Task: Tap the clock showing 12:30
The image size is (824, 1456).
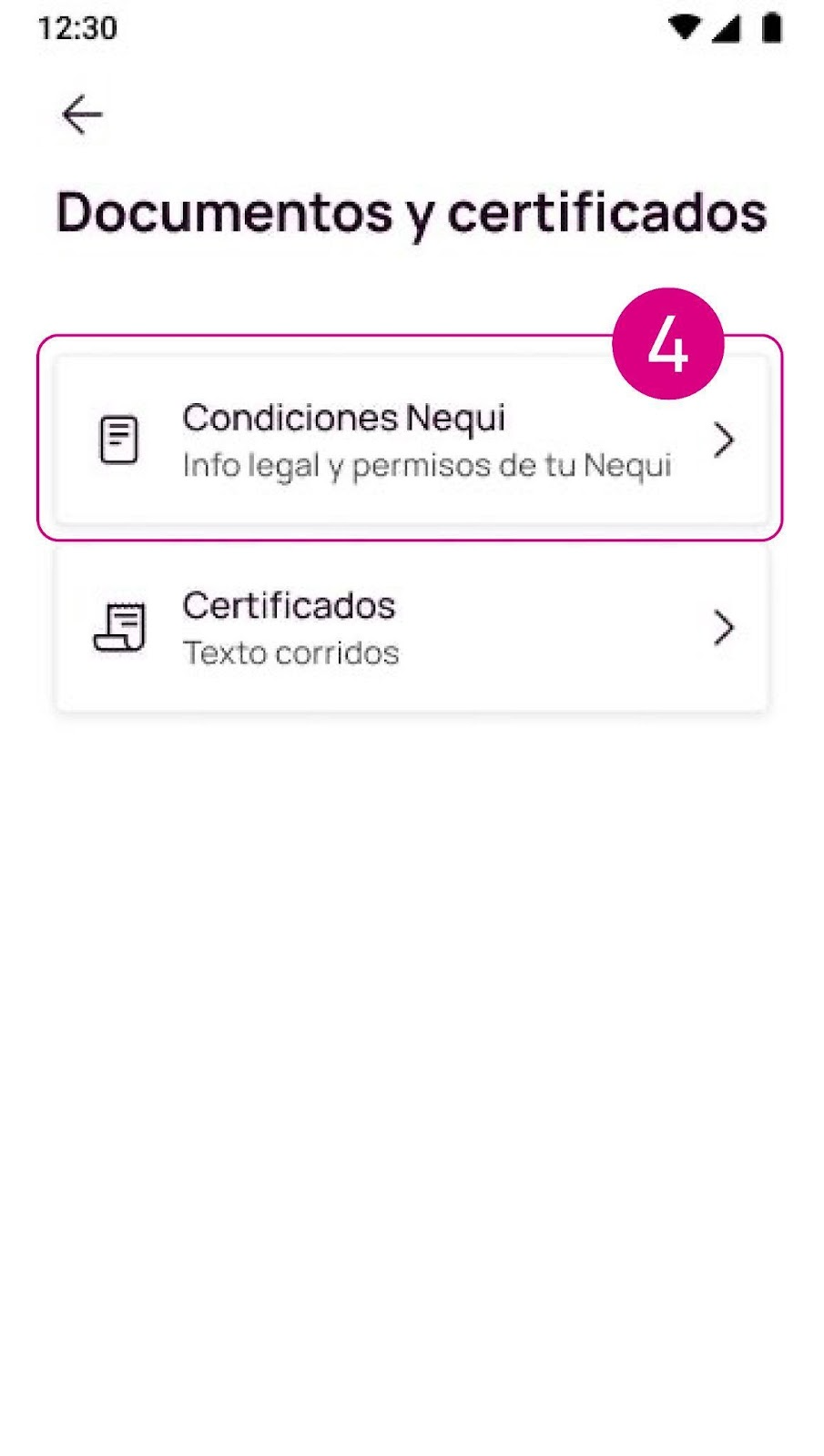Action: click(77, 27)
